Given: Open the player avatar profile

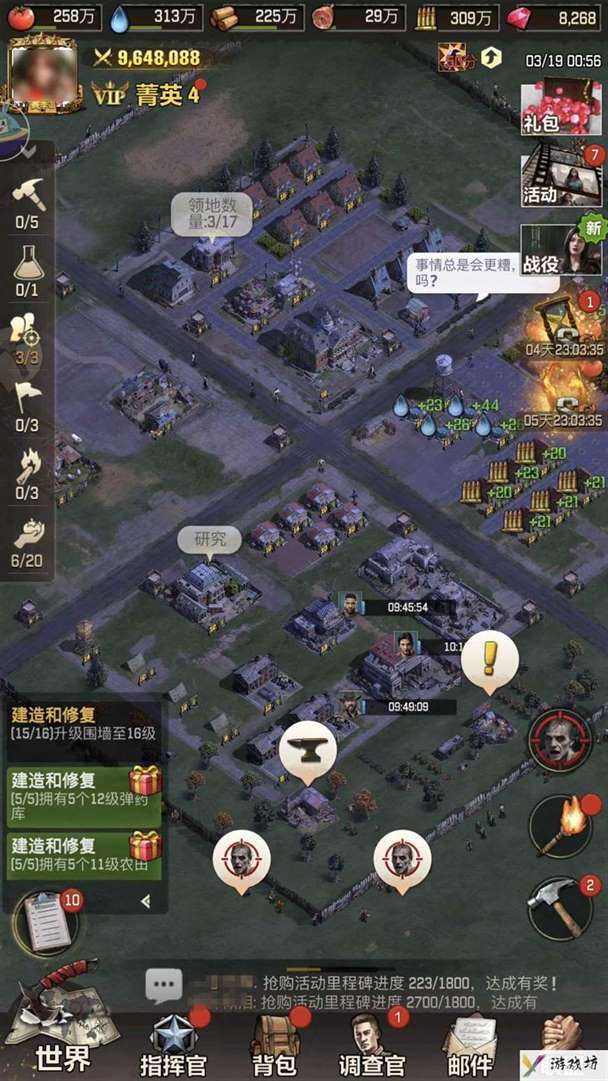Looking at the screenshot, I should click(x=43, y=75).
